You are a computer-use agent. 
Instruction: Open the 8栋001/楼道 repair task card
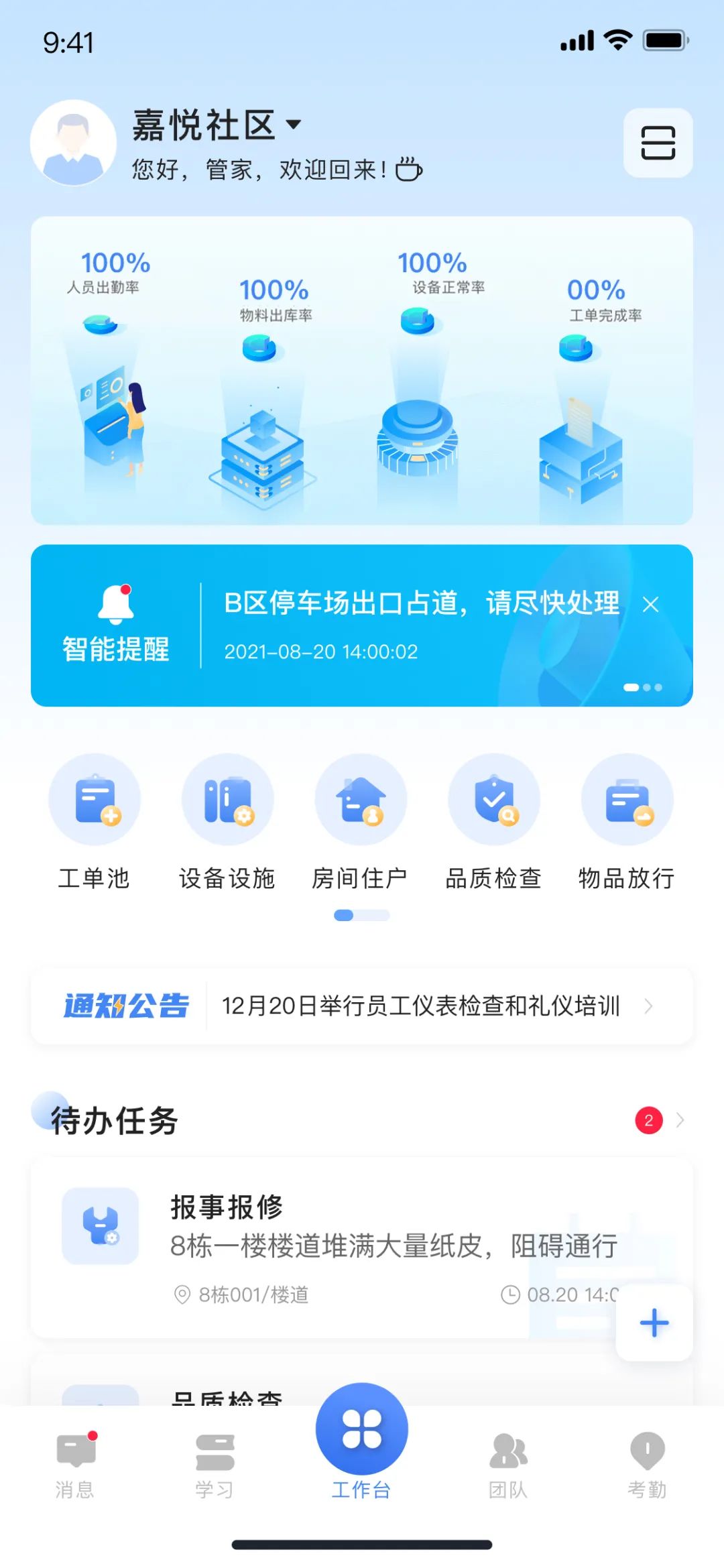(362, 1247)
